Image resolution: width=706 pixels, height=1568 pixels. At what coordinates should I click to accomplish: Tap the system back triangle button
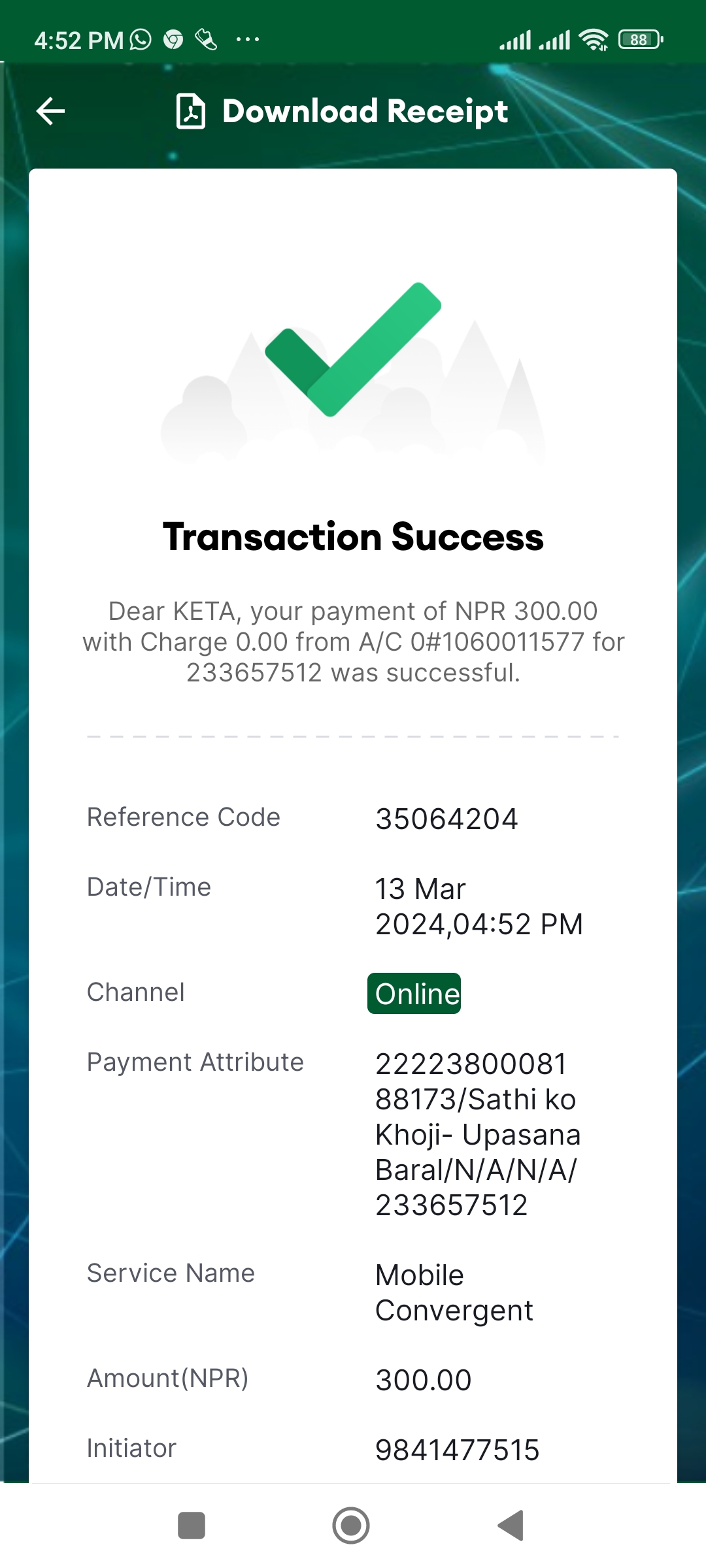[x=511, y=1526]
